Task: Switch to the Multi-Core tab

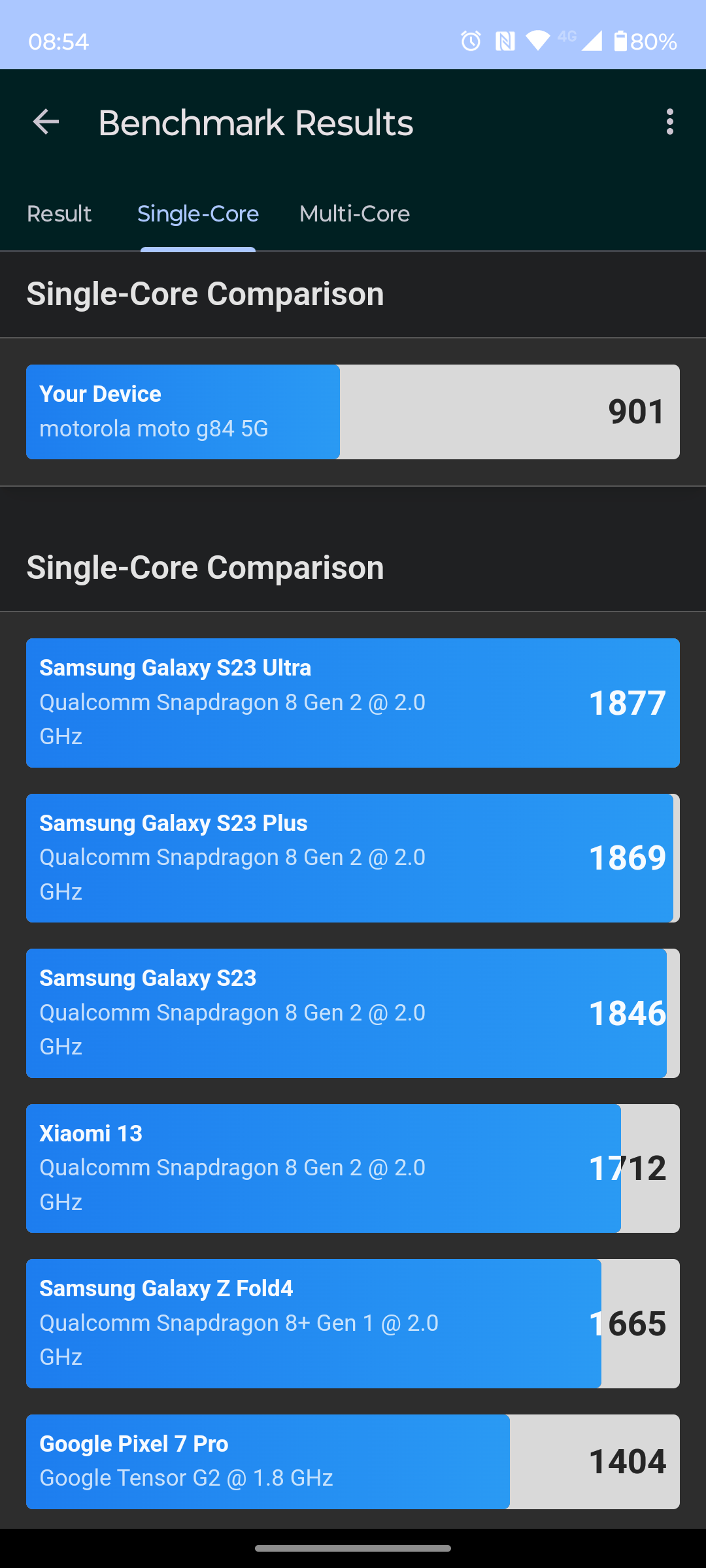Action: click(x=354, y=214)
